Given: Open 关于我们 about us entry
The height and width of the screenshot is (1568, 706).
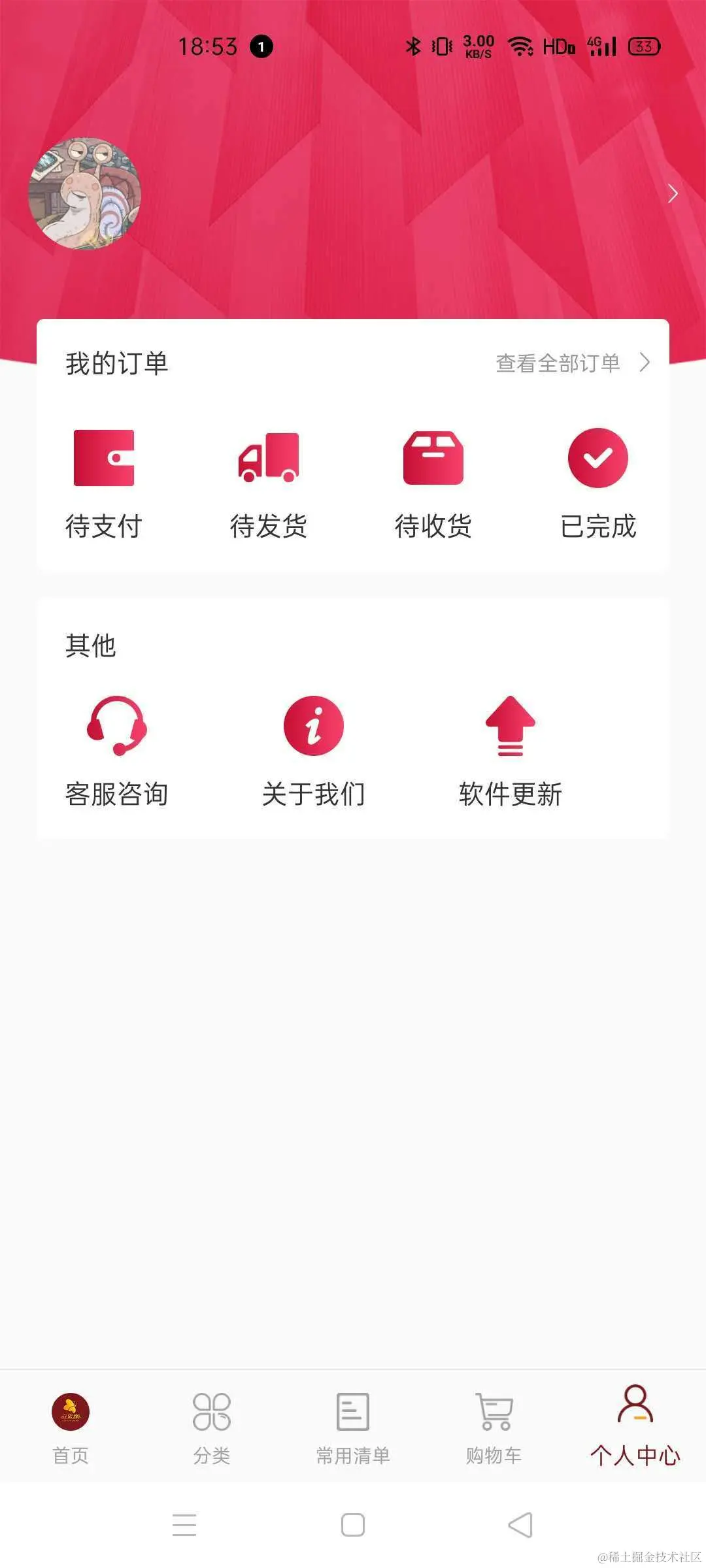Looking at the screenshot, I should pyautogui.click(x=314, y=751).
